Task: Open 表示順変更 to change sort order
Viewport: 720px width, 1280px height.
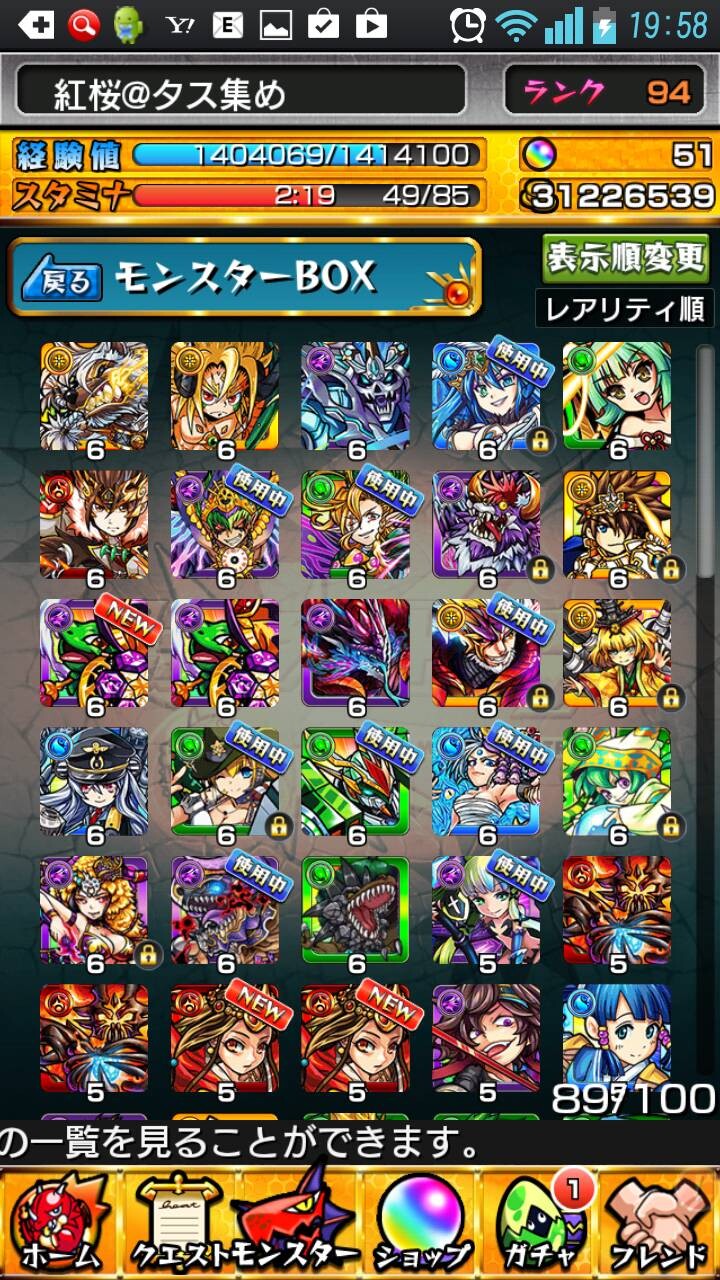Action: pyautogui.click(x=626, y=258)
